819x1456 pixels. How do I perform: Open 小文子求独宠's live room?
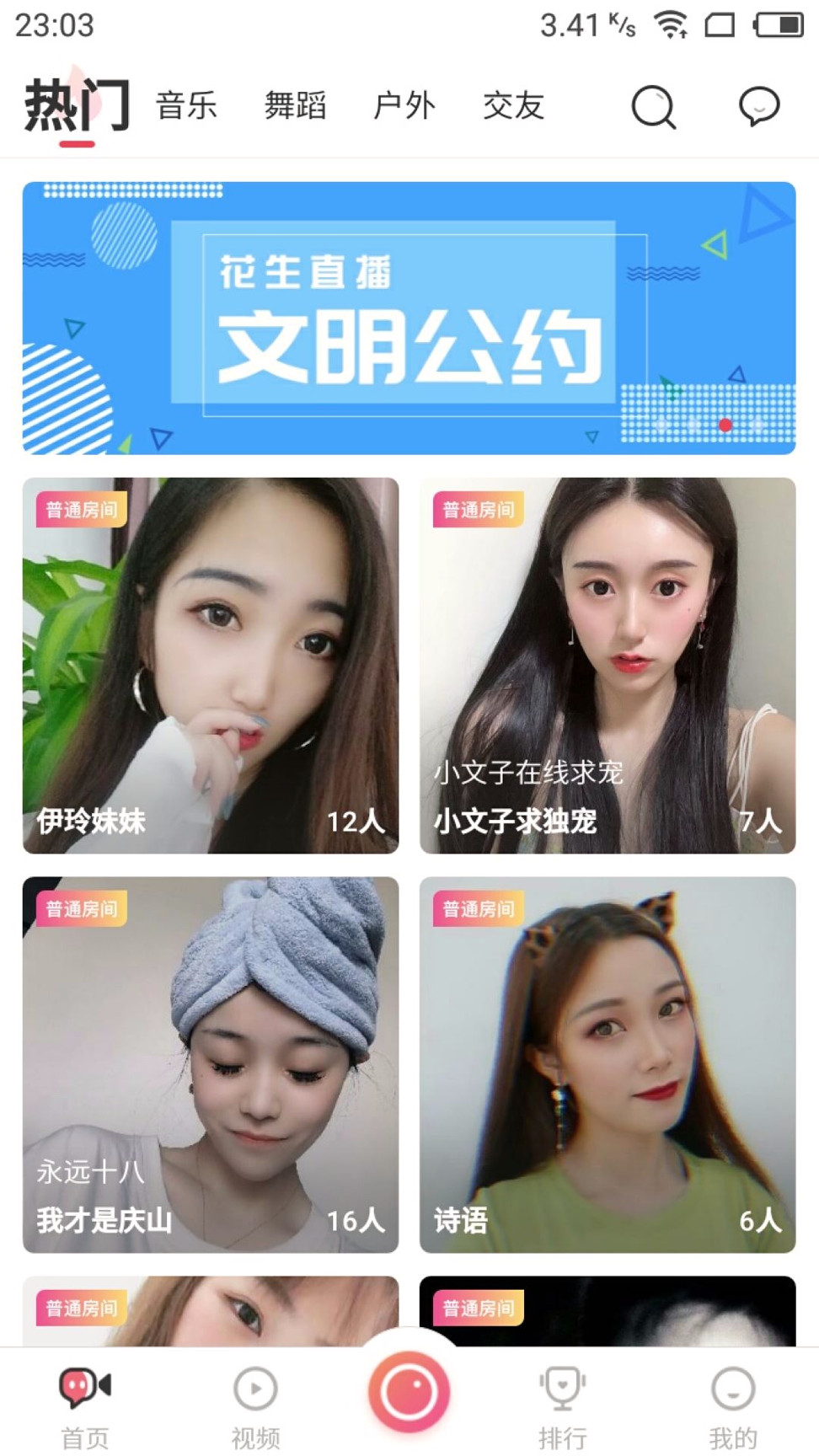click(x=607, y=665)
